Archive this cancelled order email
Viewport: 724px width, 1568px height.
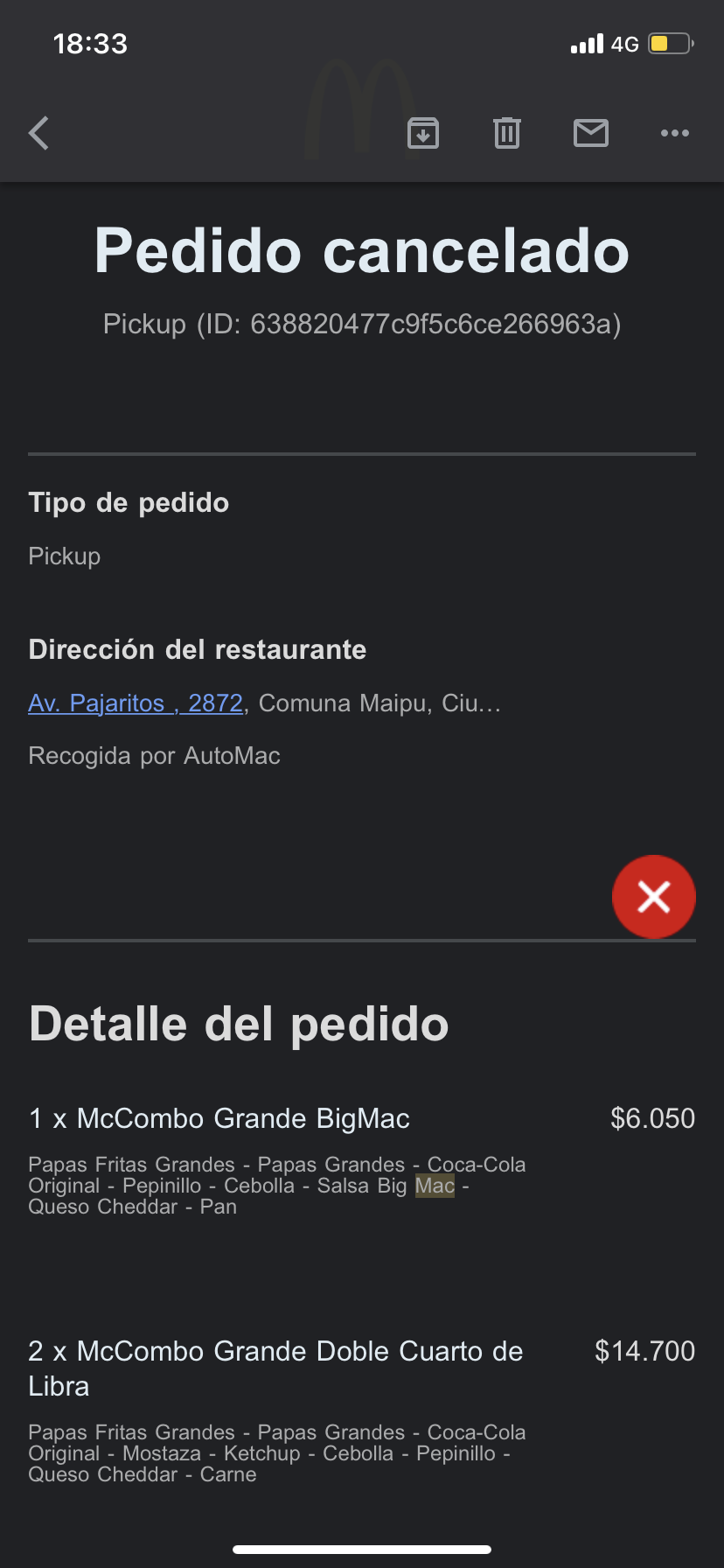tap(423, 133)
